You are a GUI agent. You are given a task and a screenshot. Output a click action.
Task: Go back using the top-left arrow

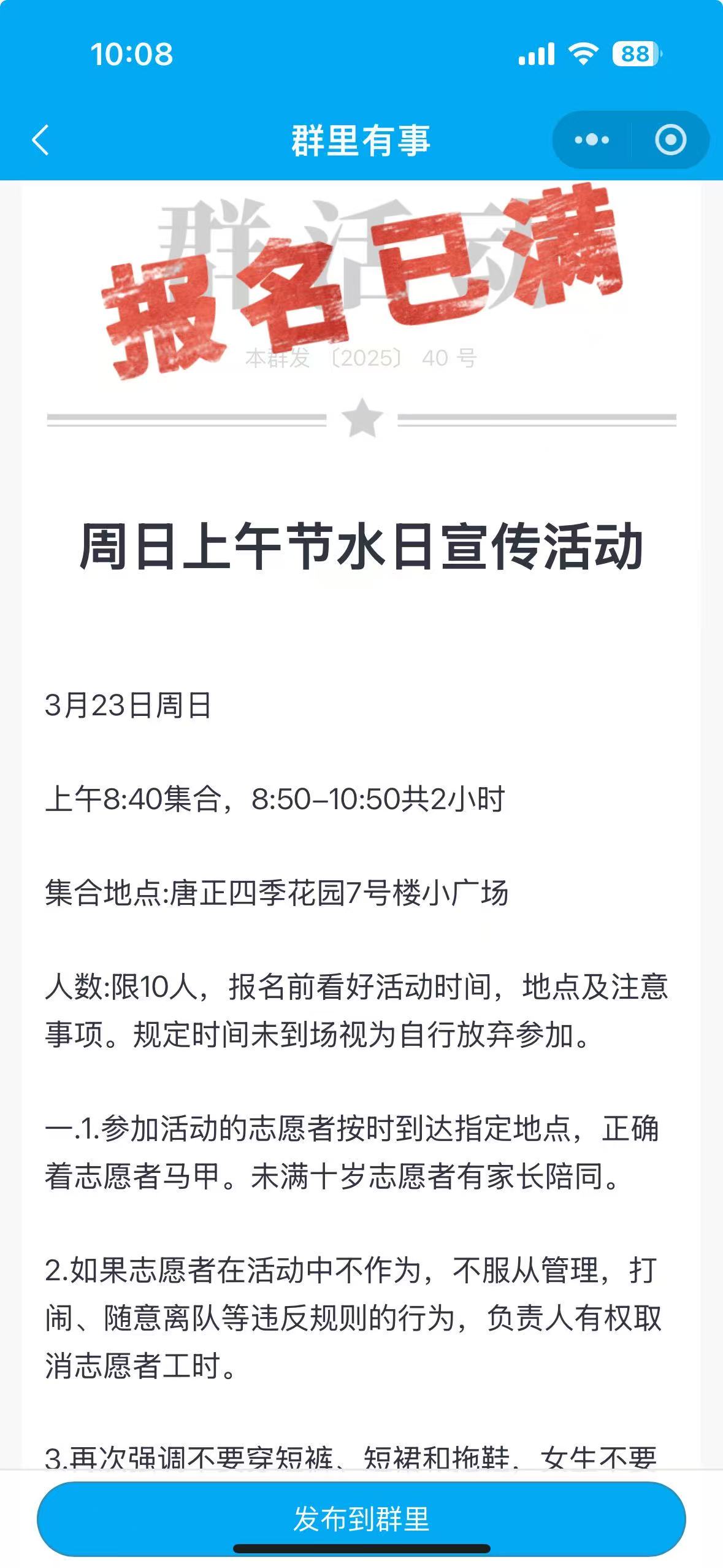pos(40,140)
